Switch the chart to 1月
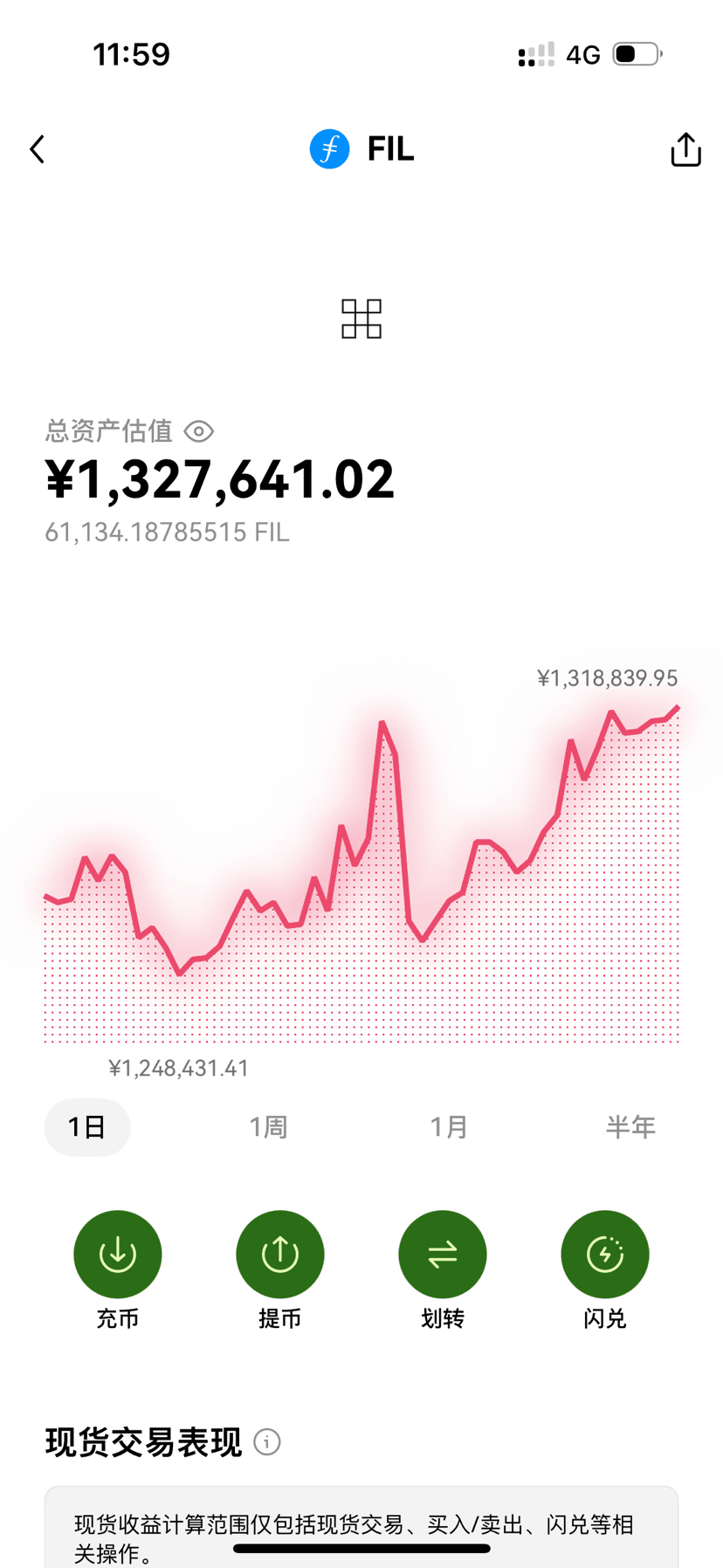This screenshot has height=1568, width=723. pos(449,1127)
